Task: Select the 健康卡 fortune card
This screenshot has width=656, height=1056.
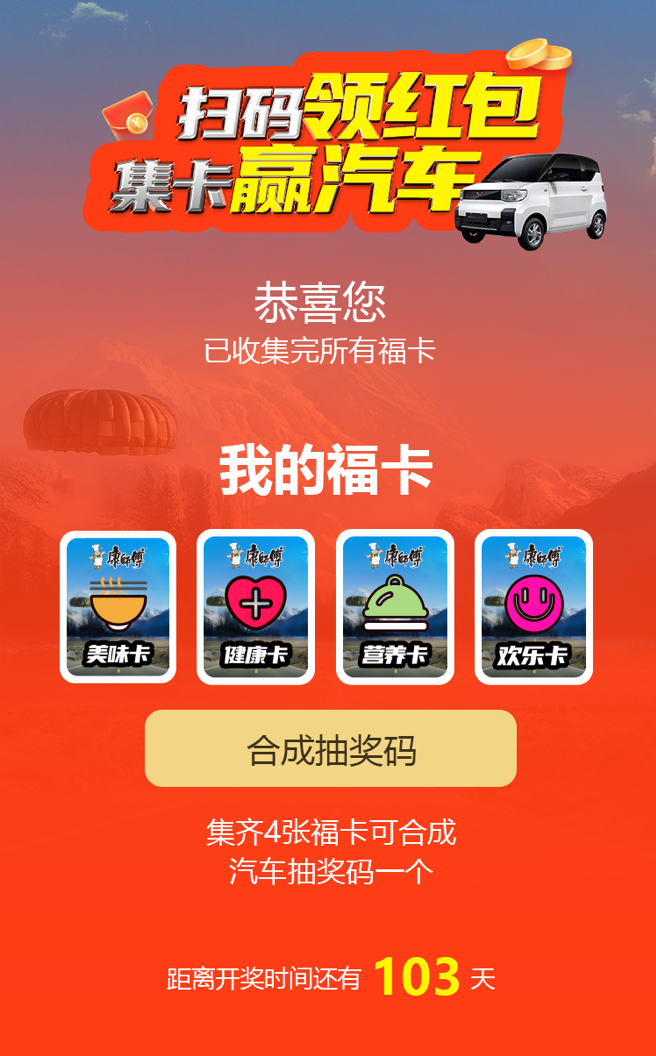Action: (256, 607)
